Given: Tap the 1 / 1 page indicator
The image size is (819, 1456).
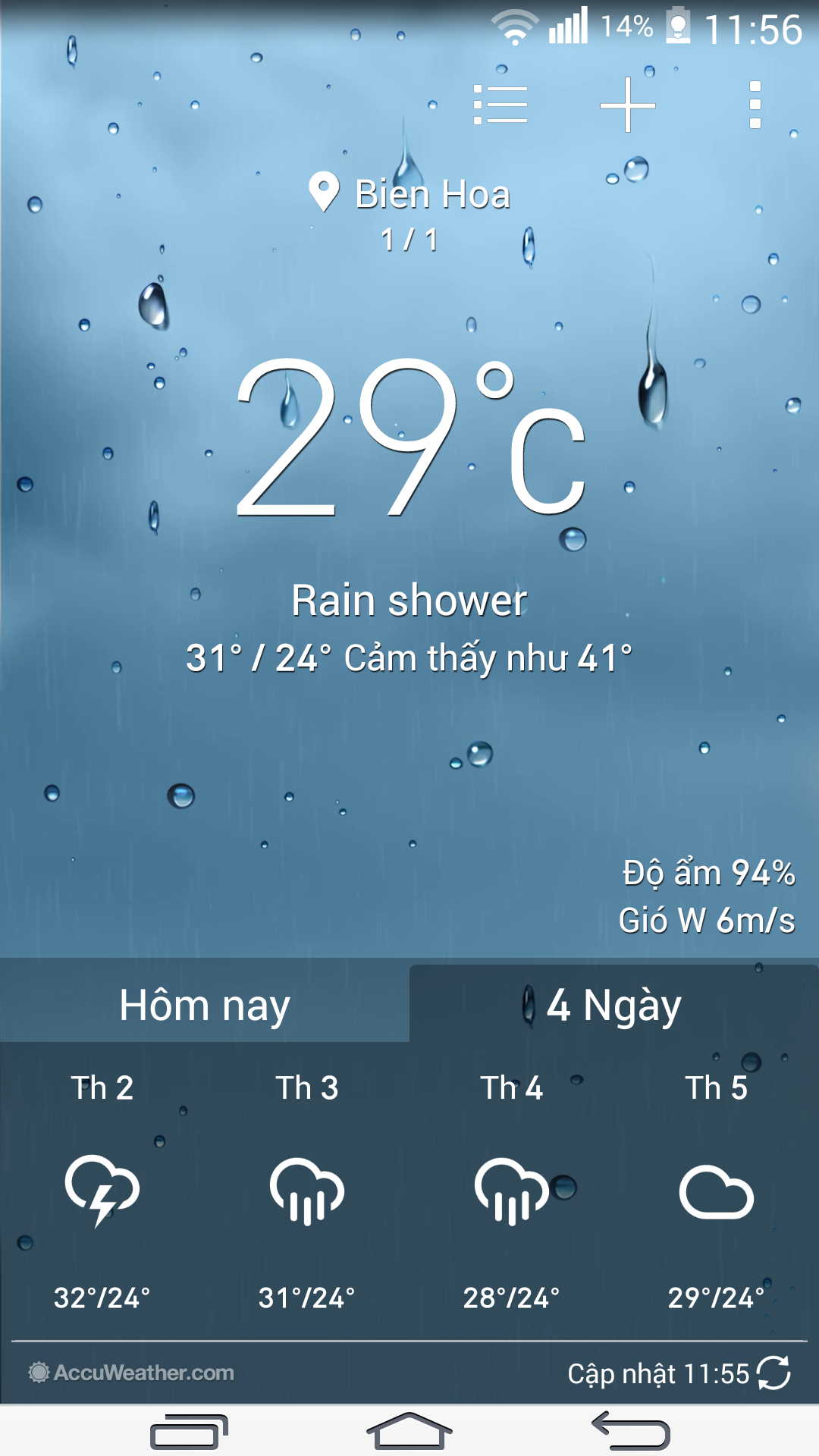Looking at the screenshot, I should pos(409,239).
